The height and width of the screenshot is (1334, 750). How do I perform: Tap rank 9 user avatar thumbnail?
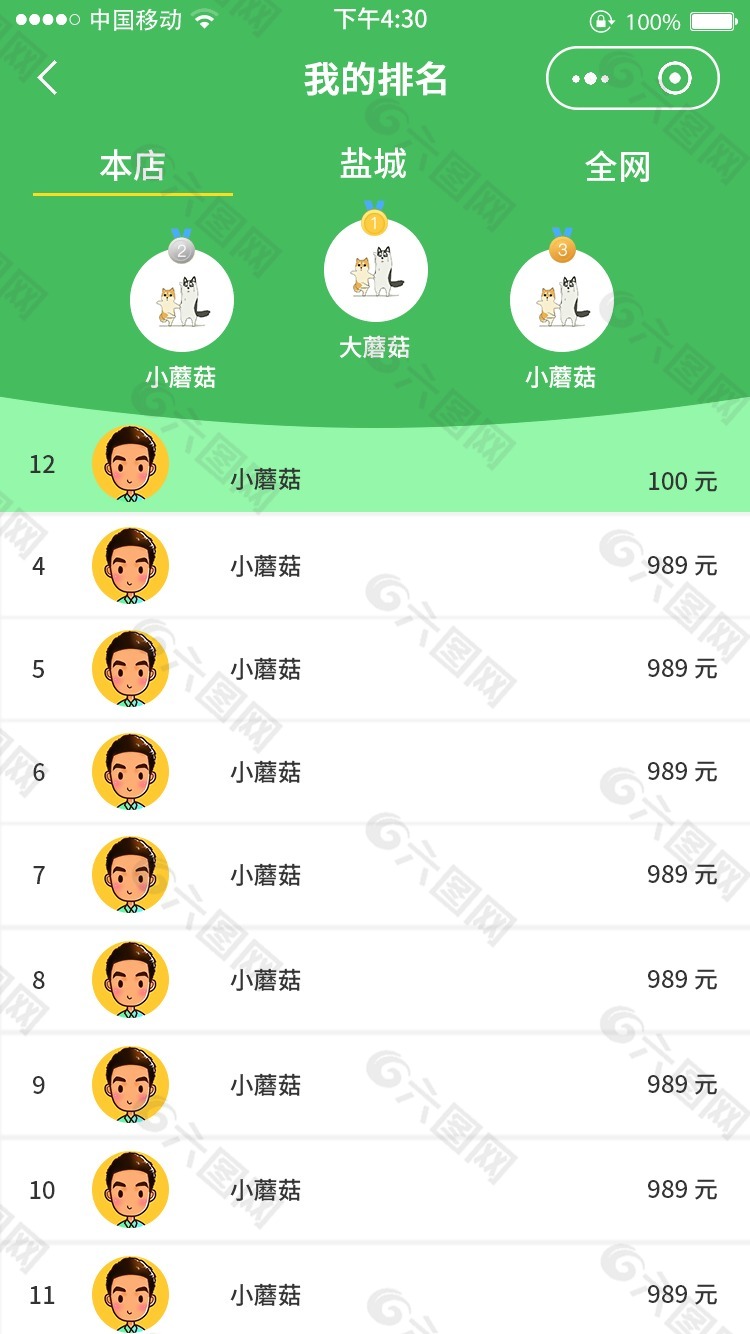point(130,1083)
